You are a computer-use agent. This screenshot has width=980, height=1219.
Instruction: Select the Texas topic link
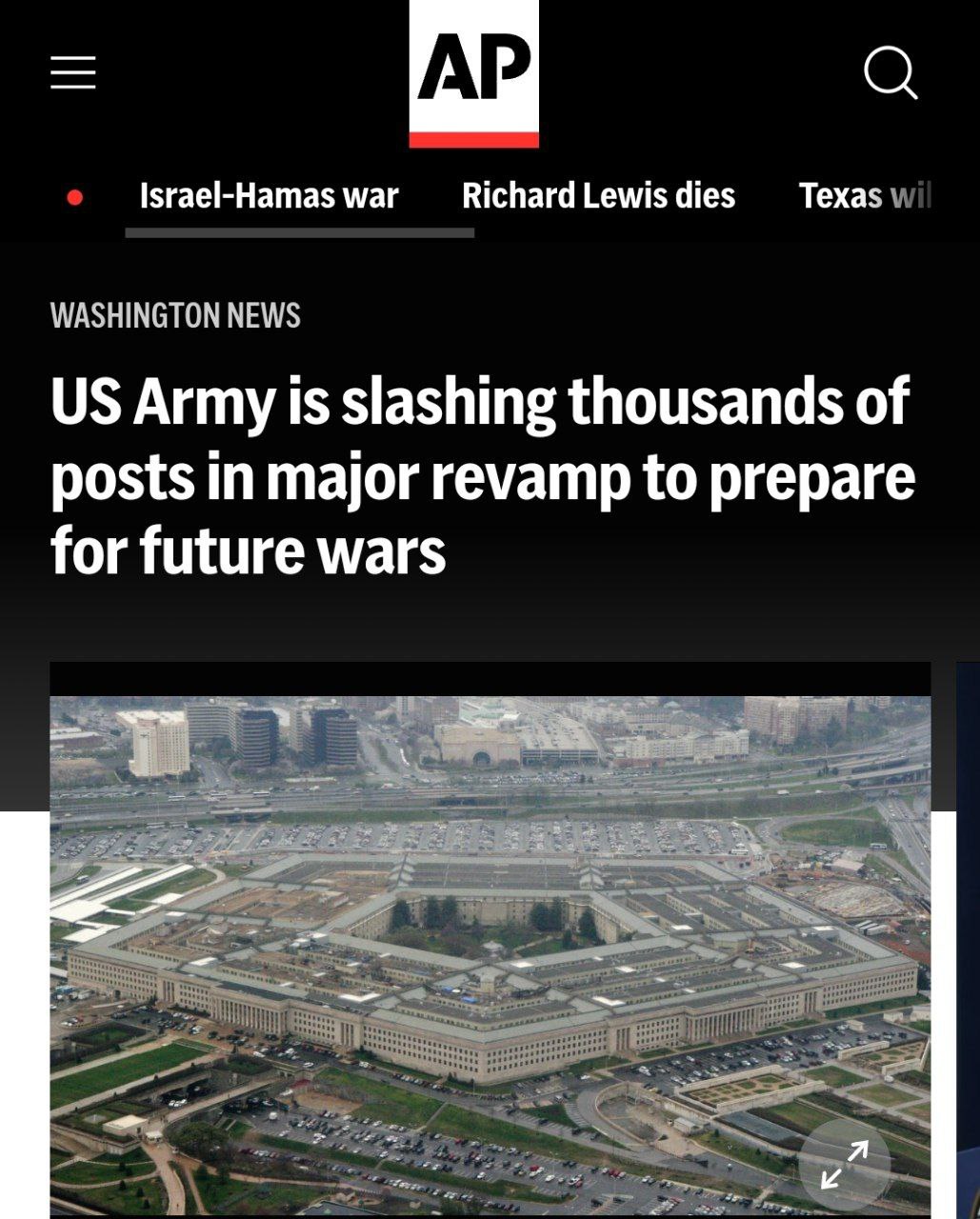865,196
